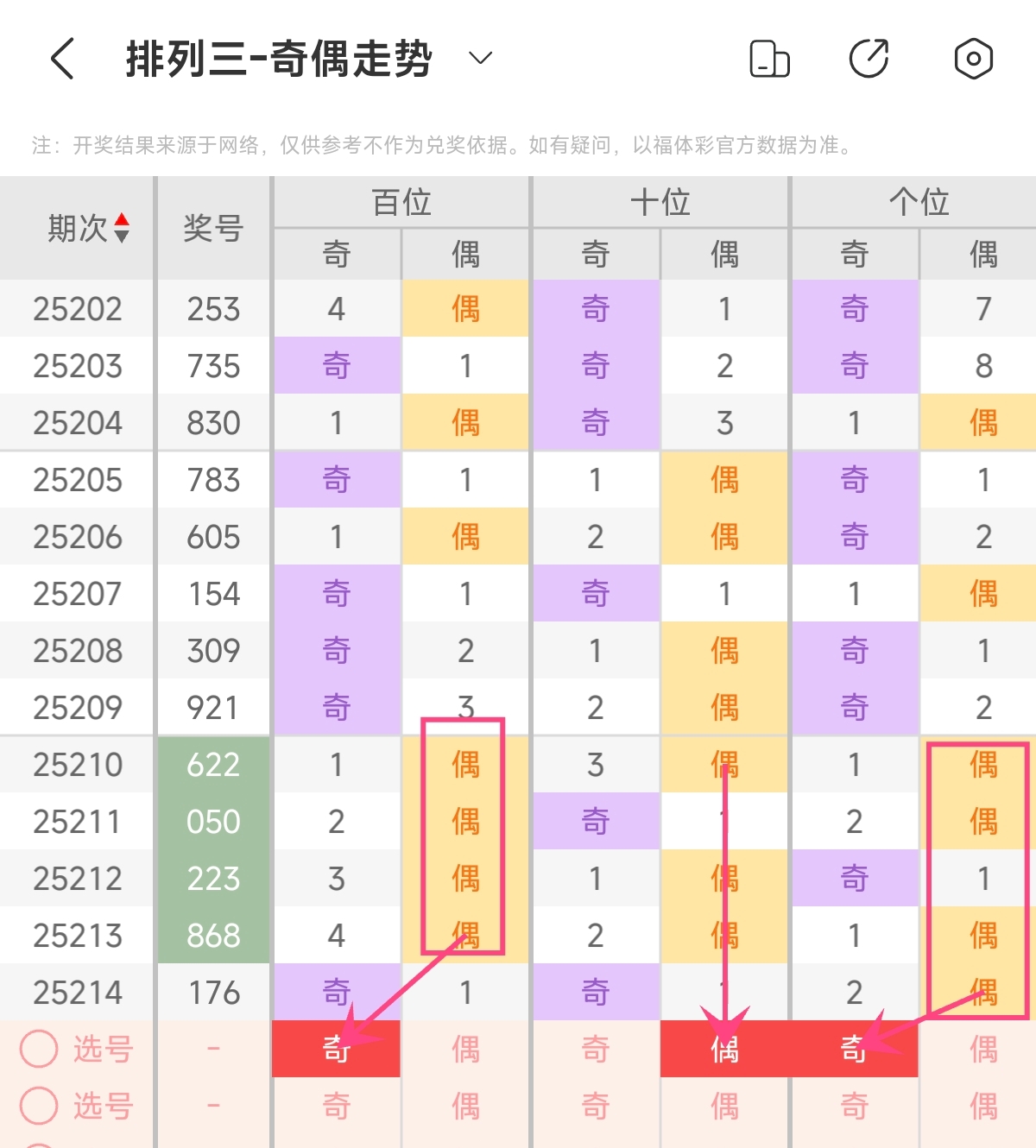Open the hexagon settings icon

coord(973,59)
